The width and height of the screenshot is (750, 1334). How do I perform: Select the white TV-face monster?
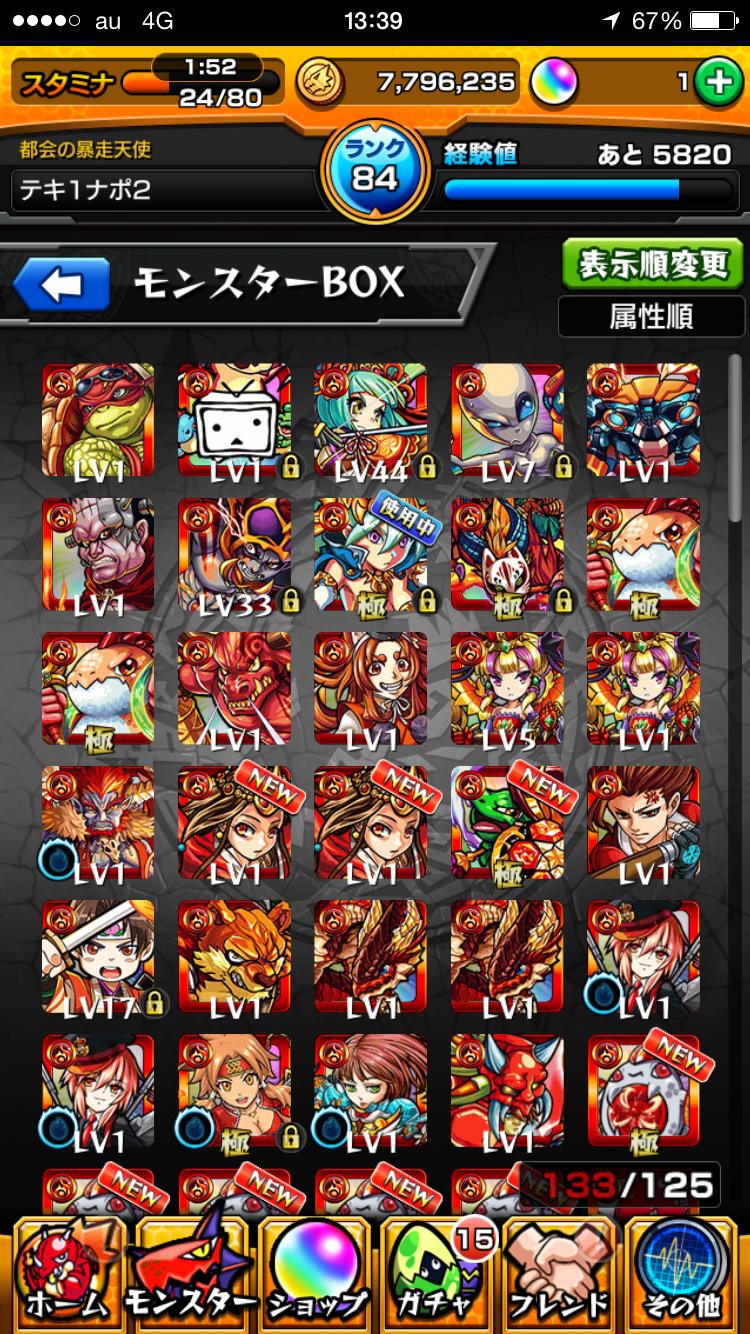[x=235, y=420]
